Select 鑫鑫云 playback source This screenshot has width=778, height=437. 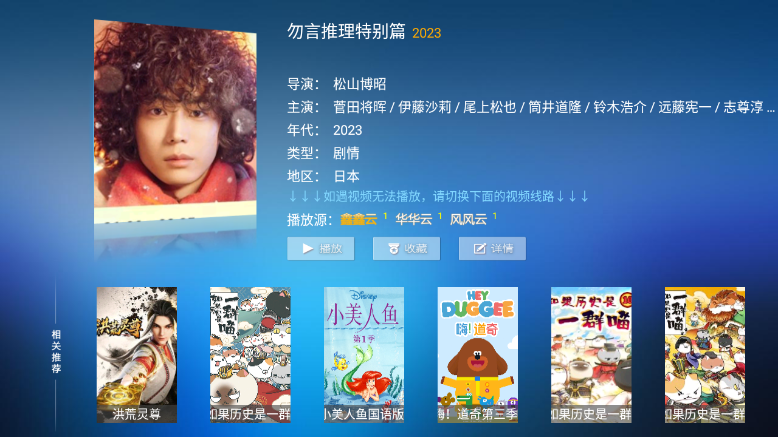pos(358,219)
